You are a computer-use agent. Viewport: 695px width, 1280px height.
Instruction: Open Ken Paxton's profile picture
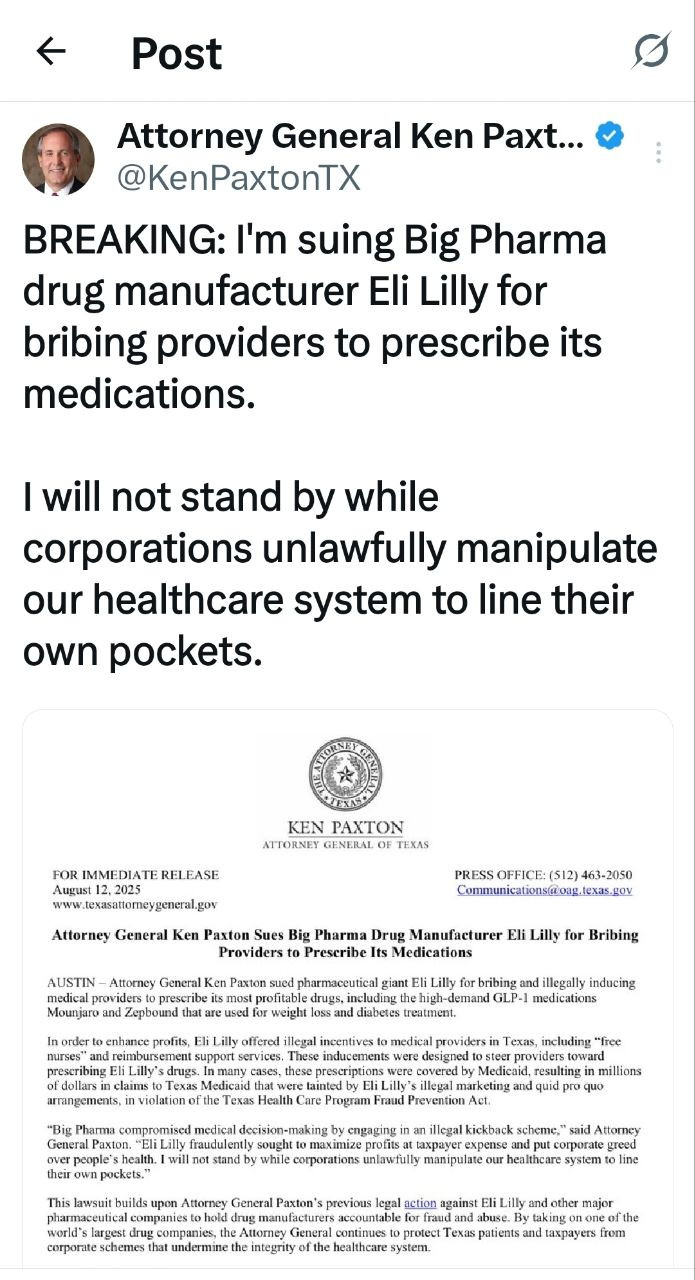pos(58,159)
